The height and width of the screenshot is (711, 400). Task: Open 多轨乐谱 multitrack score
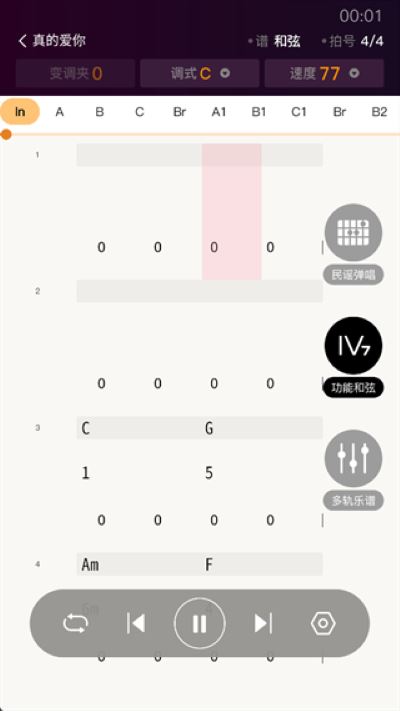[353, 470]
